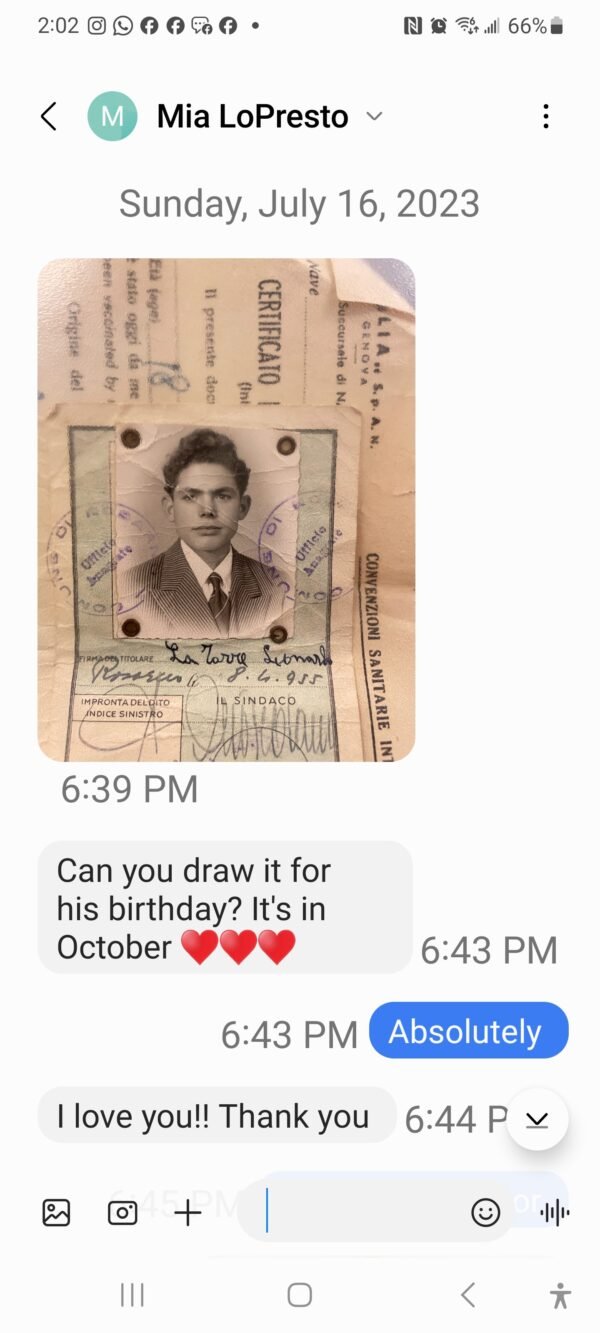Launch the camera to take a photo
Viewport: 600px width, 1333px height.
pos(122,1213)
